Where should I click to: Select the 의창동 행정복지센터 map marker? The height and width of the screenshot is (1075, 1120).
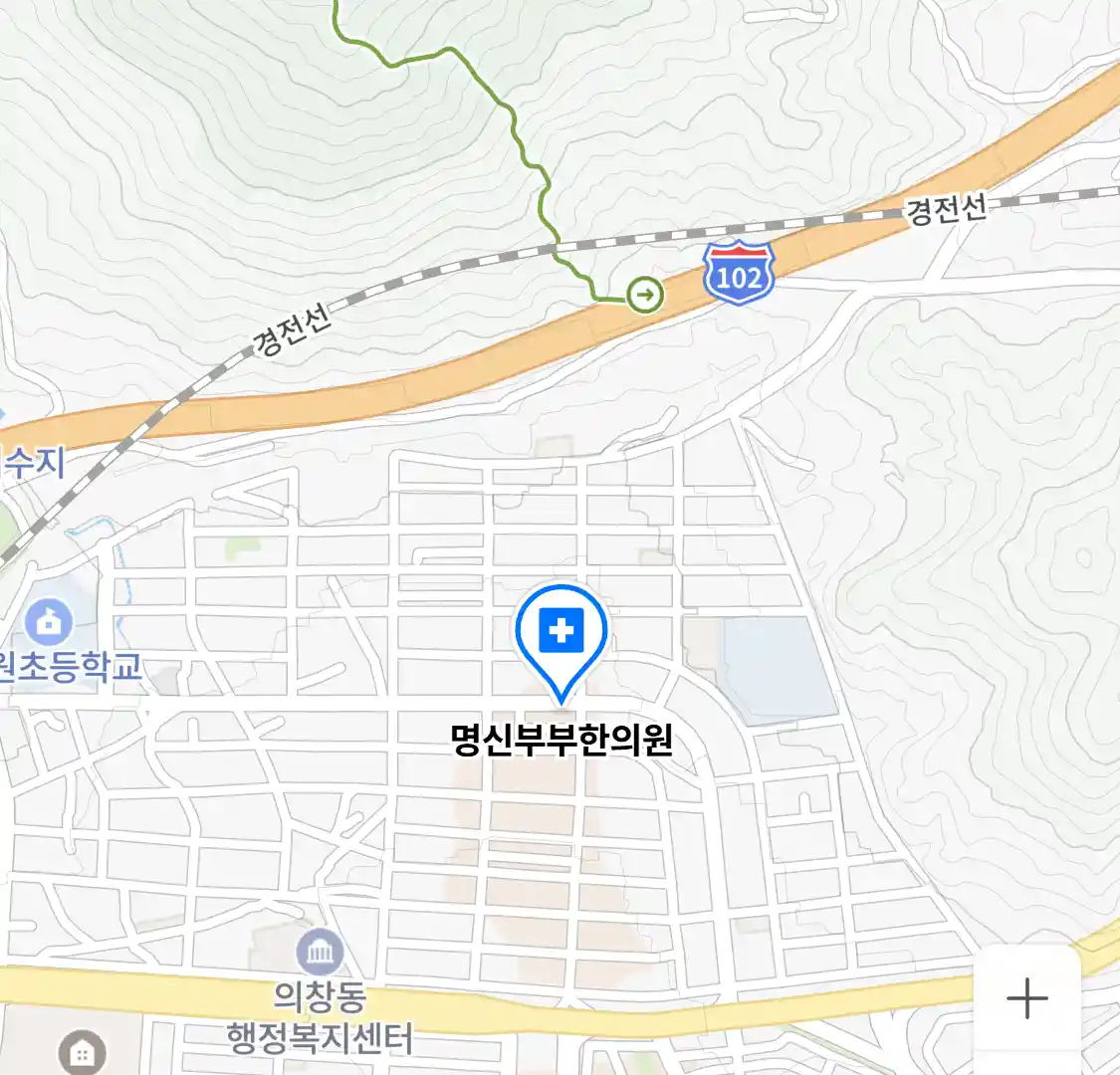tap(320, 955)
